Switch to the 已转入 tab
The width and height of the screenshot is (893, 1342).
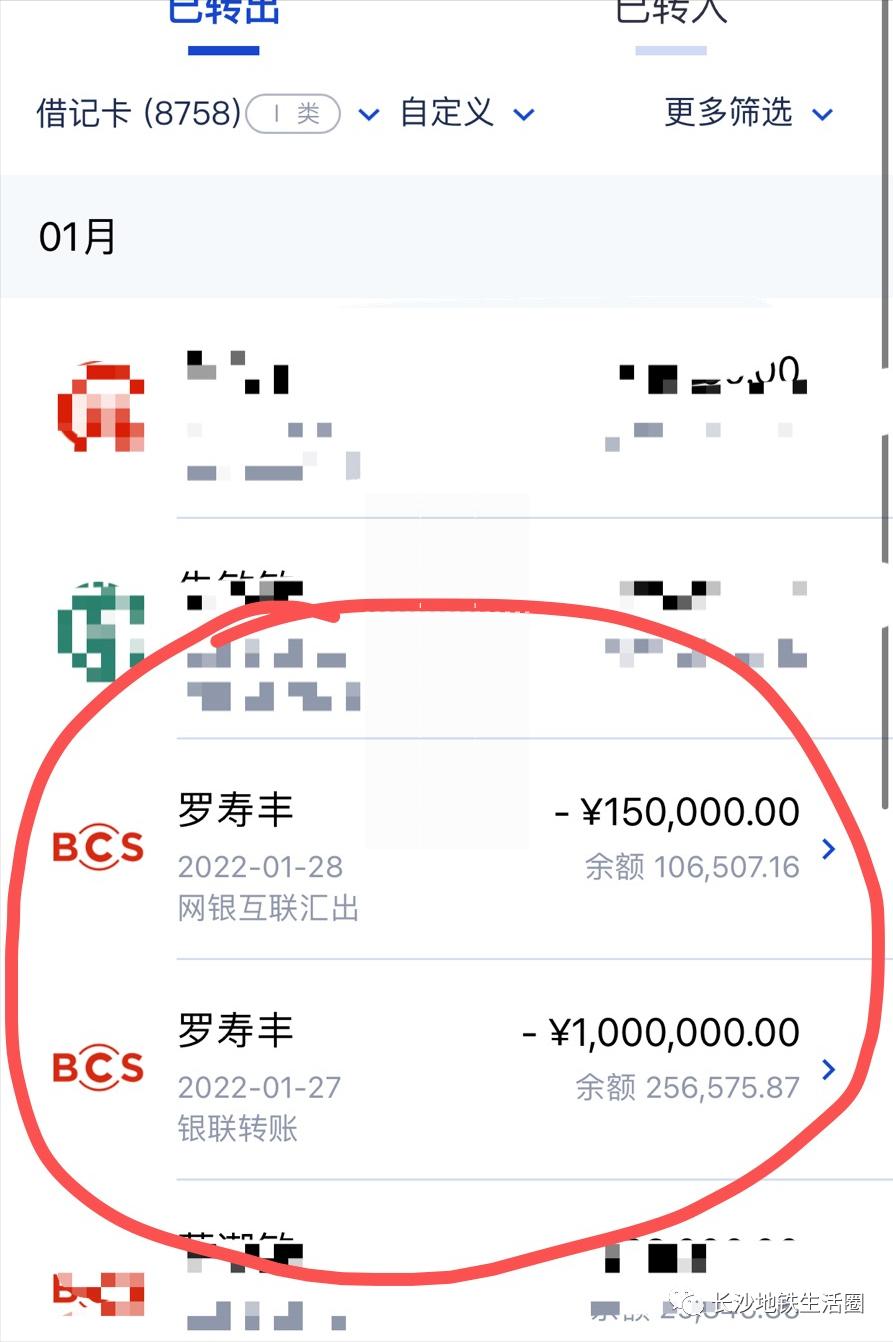671,14
